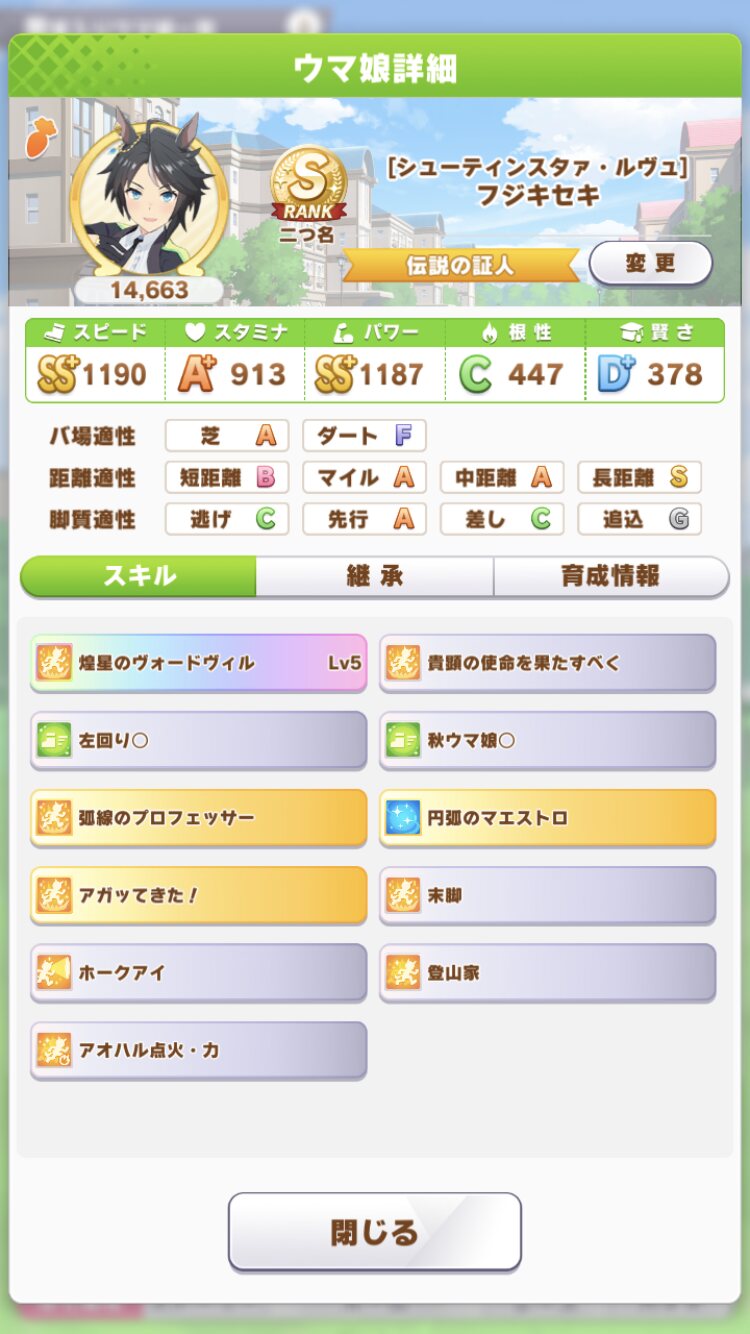Open skill 貴顕の使命を果たすべく
Screen dimensions: 750x1334
[x=547, y=663]
